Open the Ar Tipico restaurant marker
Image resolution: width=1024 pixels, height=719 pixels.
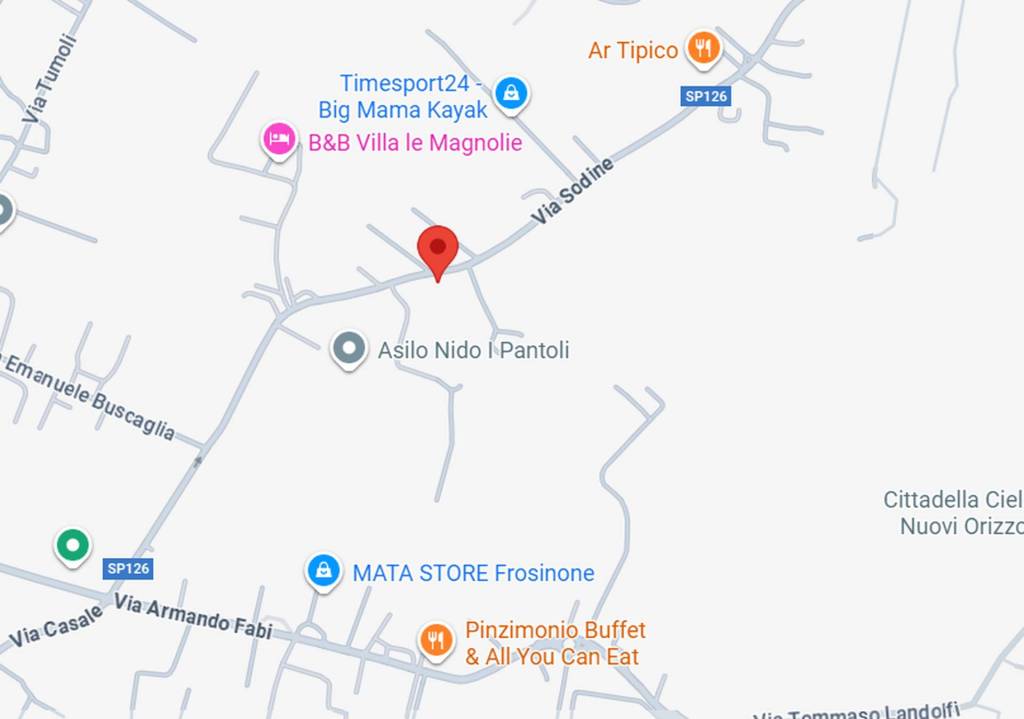704,47
